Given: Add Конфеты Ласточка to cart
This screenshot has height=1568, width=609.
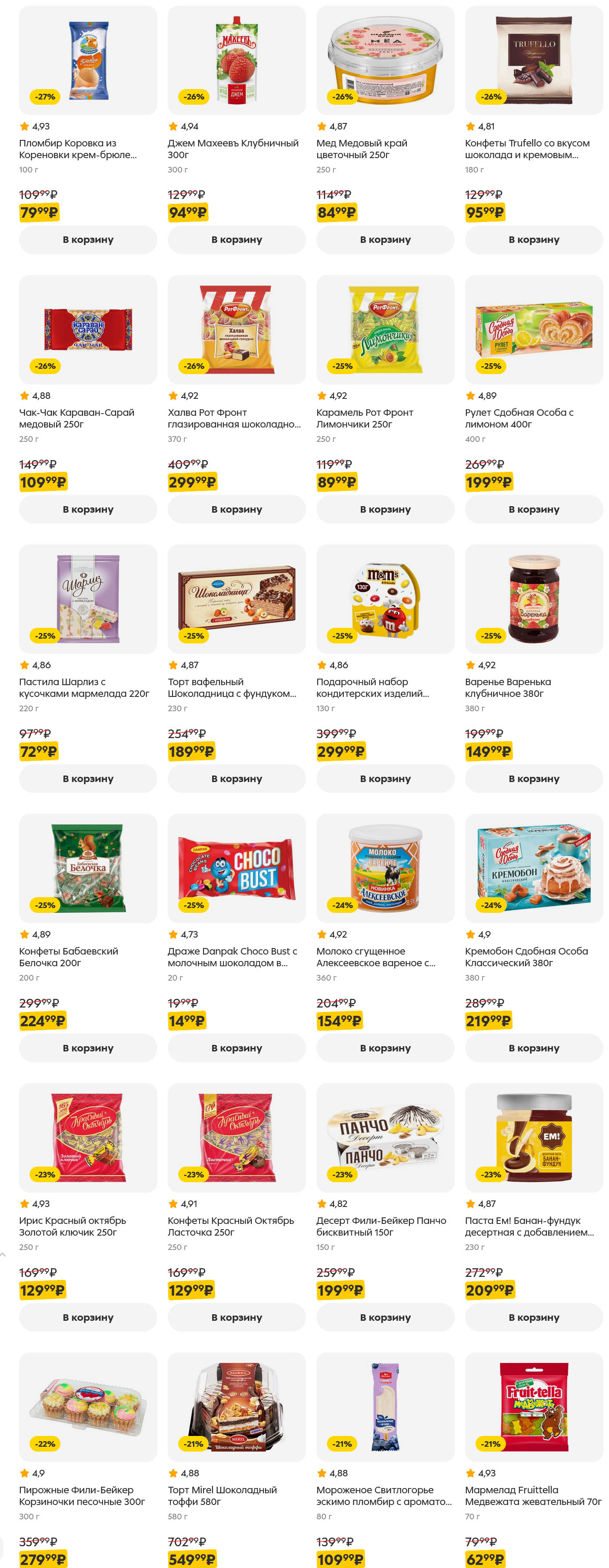Looking at the screenshot, I should click(x=236, y=1317).
